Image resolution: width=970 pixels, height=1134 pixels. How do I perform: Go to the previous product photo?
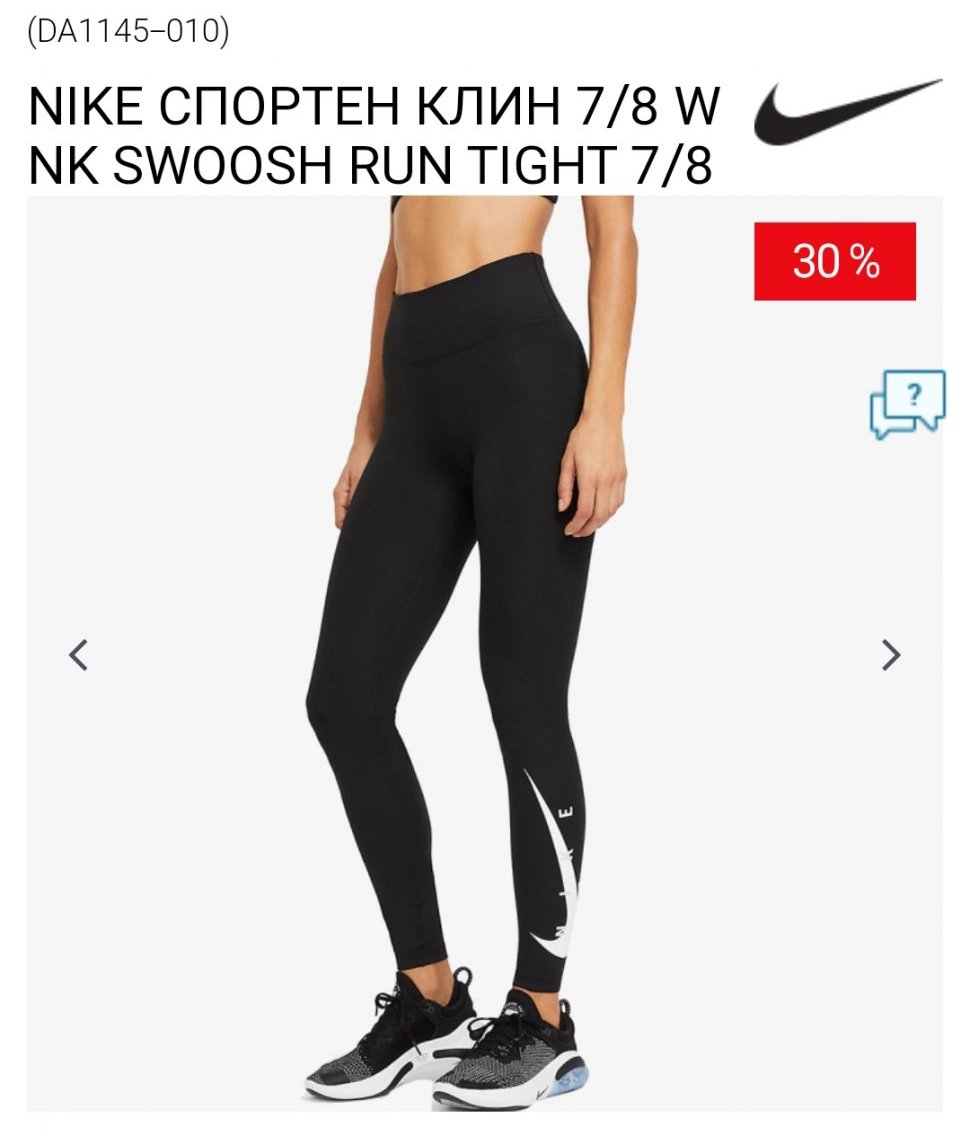tap(78, 655)
